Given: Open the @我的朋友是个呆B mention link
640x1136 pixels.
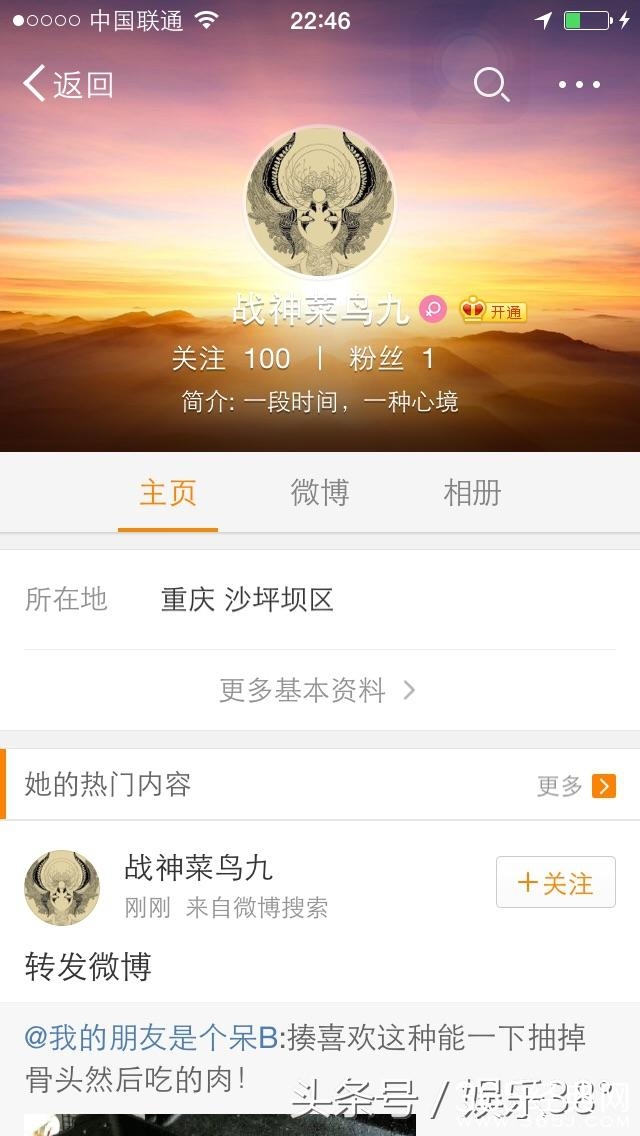Looking at the screenshot, I should tap(151, 1038).
